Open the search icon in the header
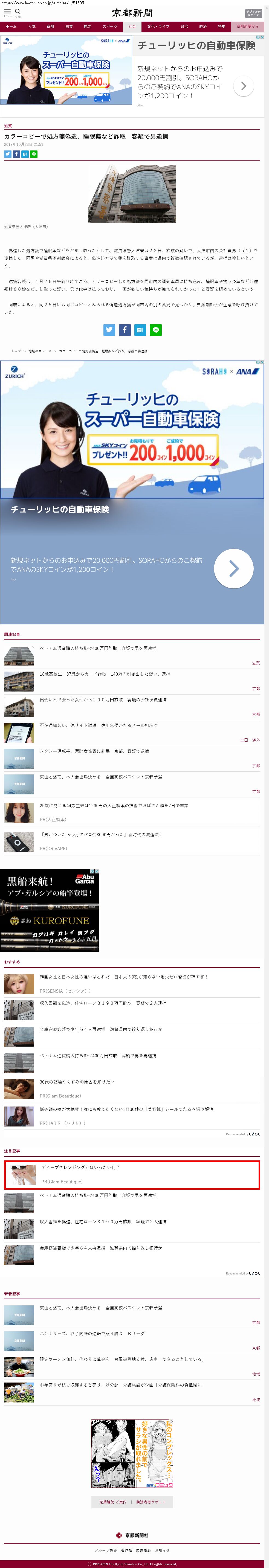Screen dimensions: 269x1568 point(18,12)
